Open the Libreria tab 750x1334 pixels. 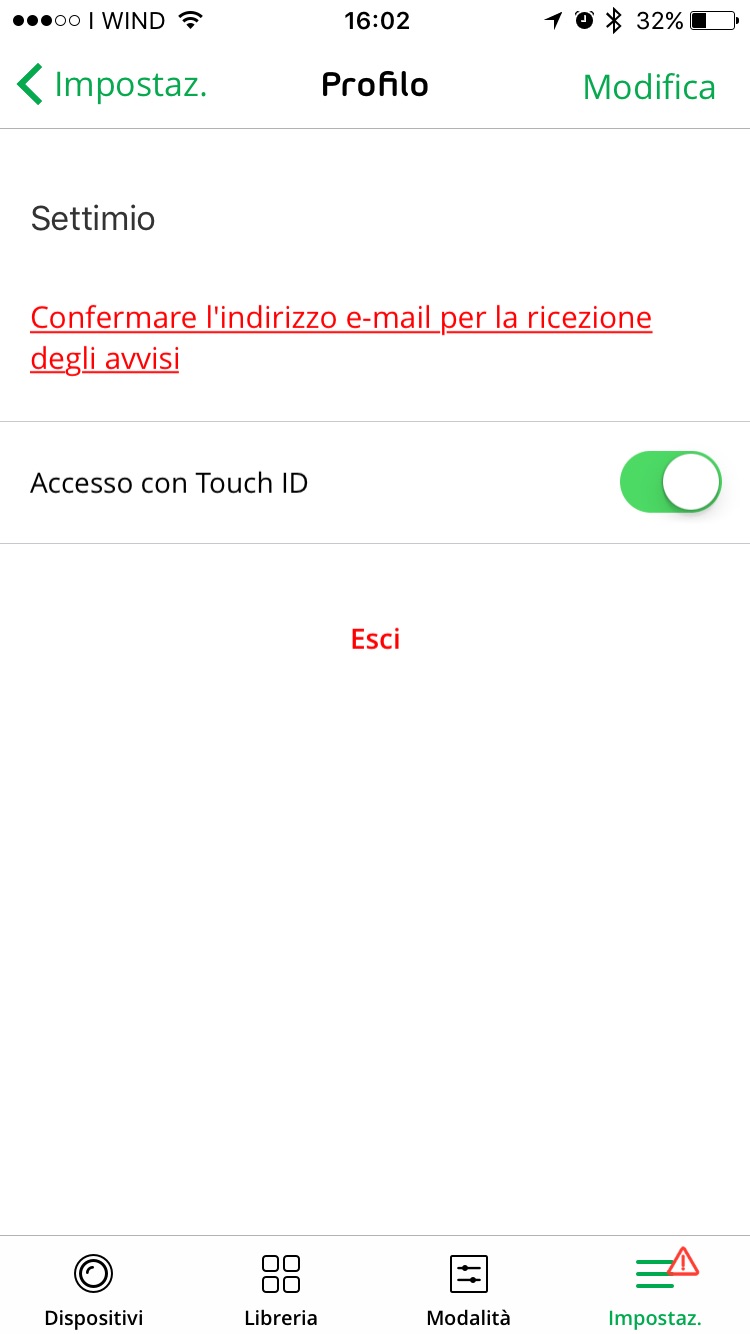click(281, 1288)
